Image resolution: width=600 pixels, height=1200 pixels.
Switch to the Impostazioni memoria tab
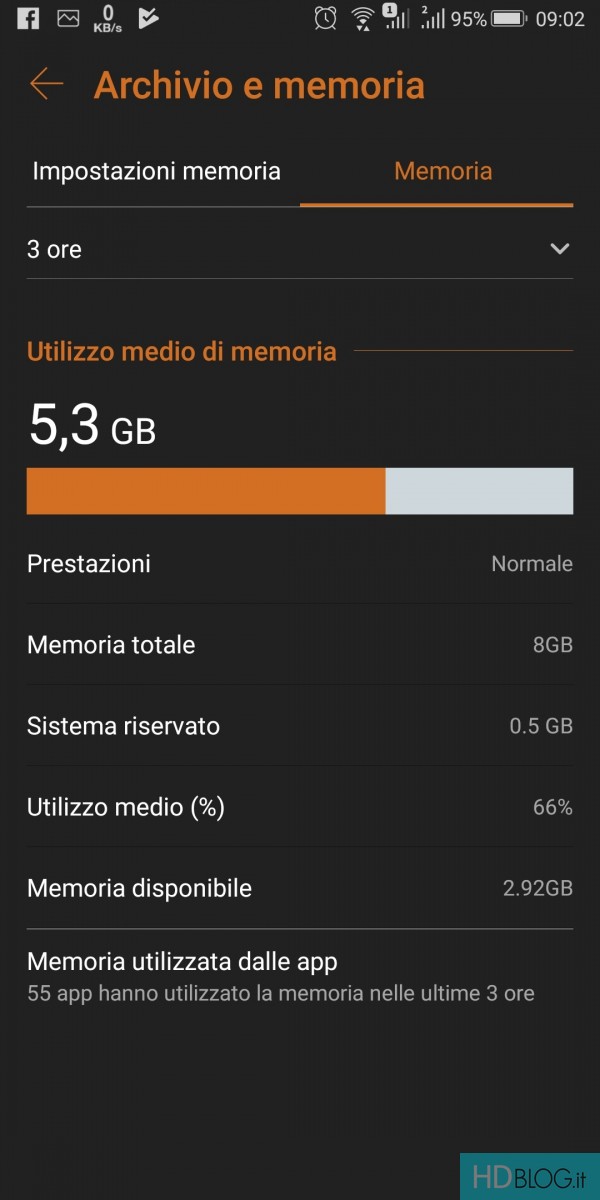(x=156, y=171)
